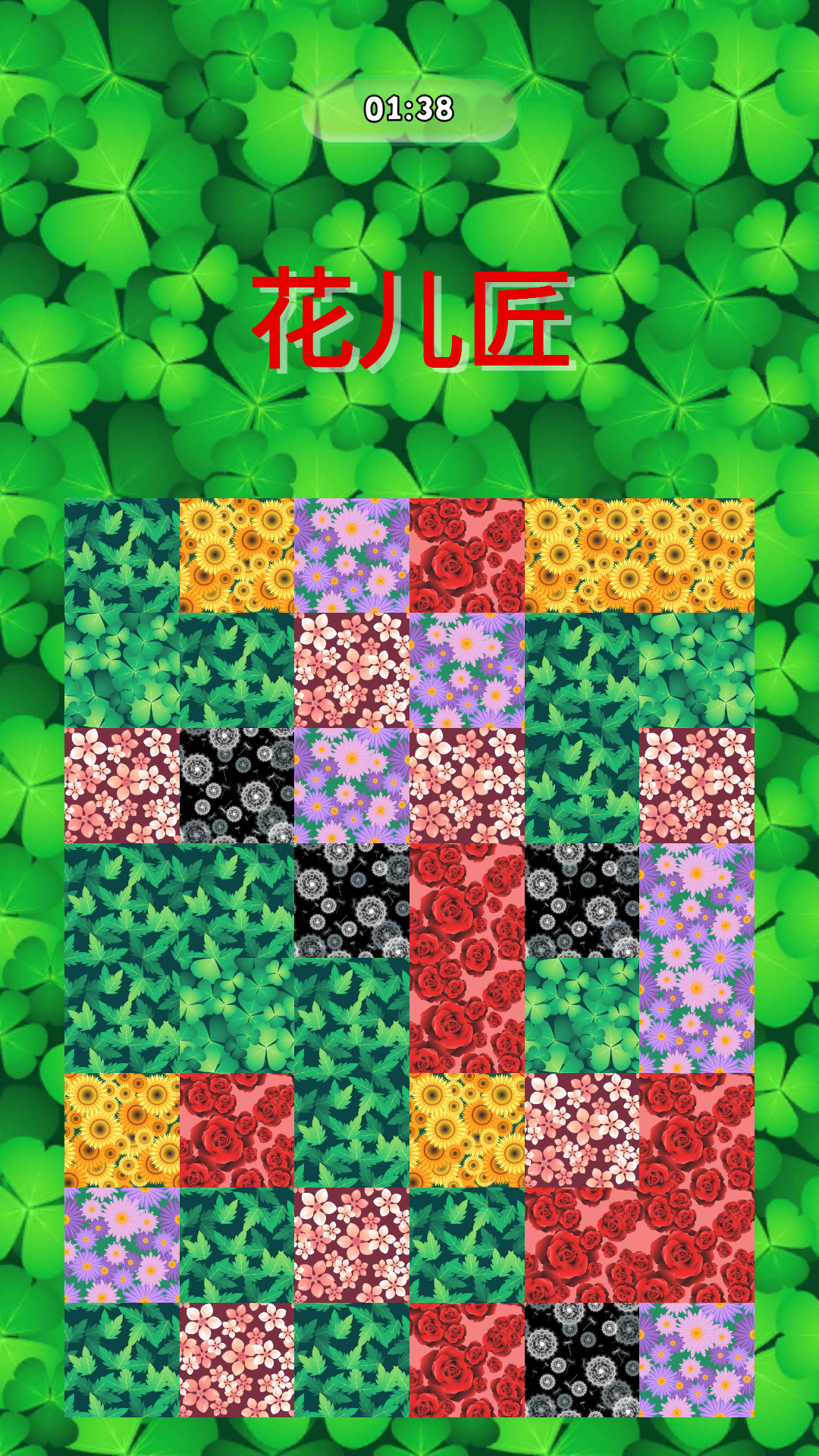Pick the tall red rose tile
The height and width of the screenshot is (1456, 819).
(466, 958)
